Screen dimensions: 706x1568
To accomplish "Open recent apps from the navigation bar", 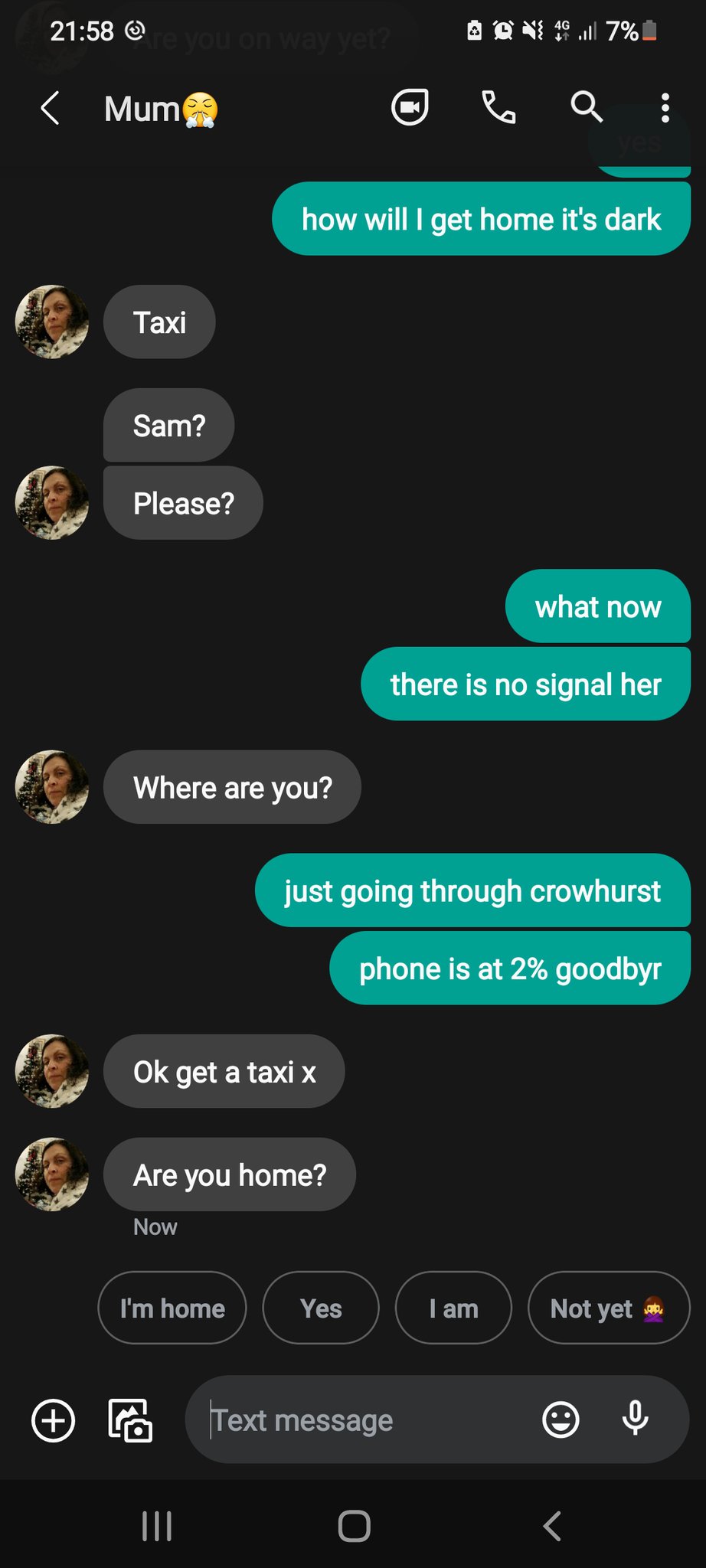I will click(157, 1526).
